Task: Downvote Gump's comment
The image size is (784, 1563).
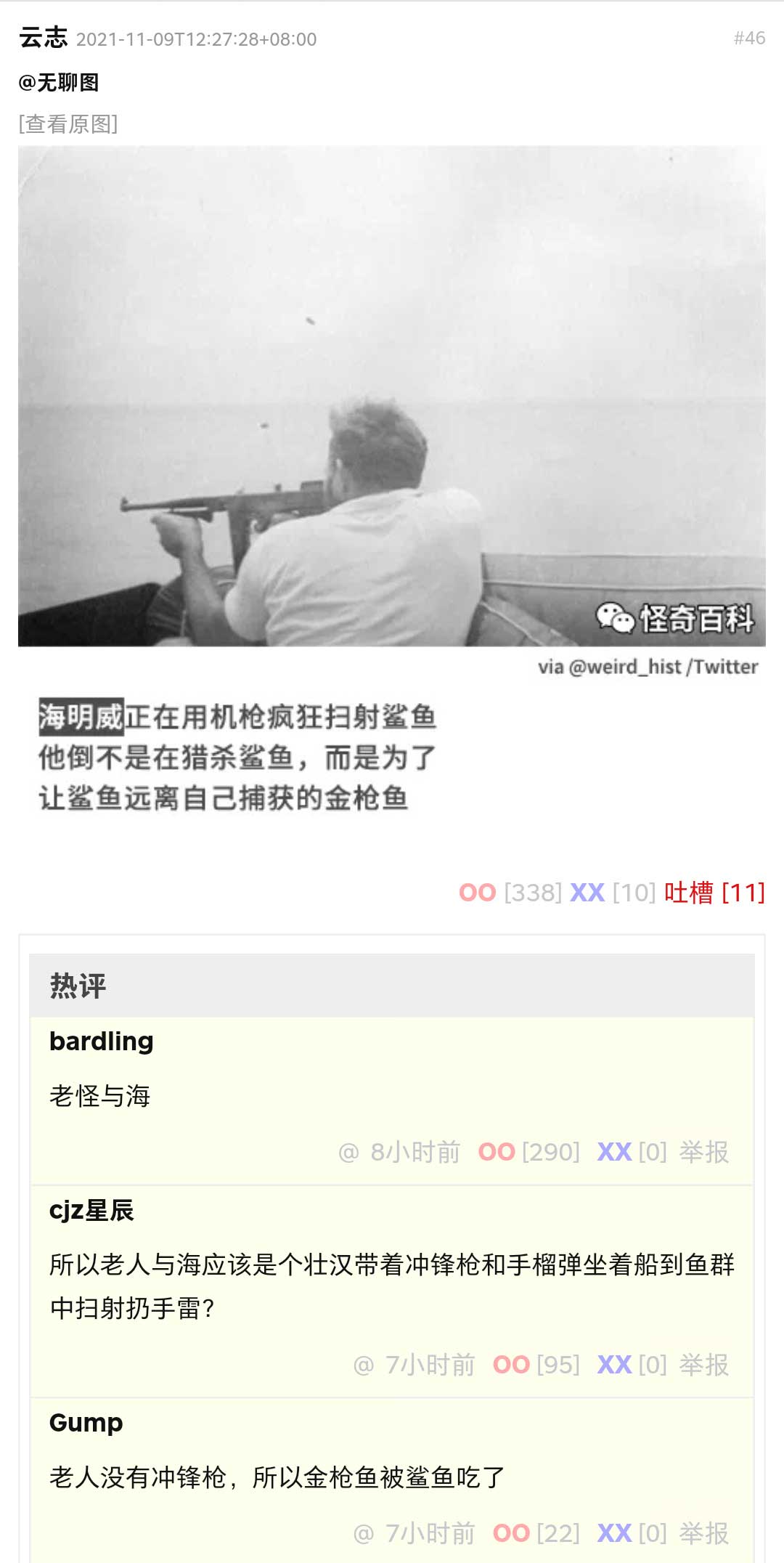Action: [614, 1534]
